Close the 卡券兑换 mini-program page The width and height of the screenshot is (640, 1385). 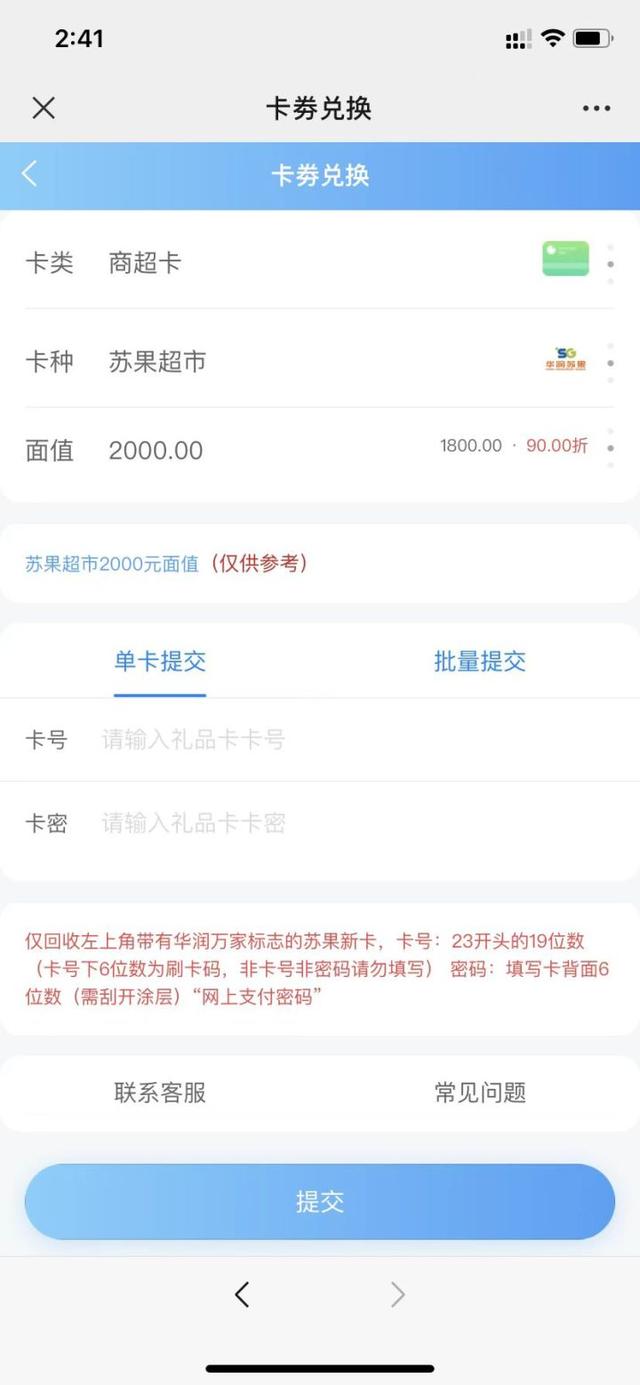[x=43, y=108]
